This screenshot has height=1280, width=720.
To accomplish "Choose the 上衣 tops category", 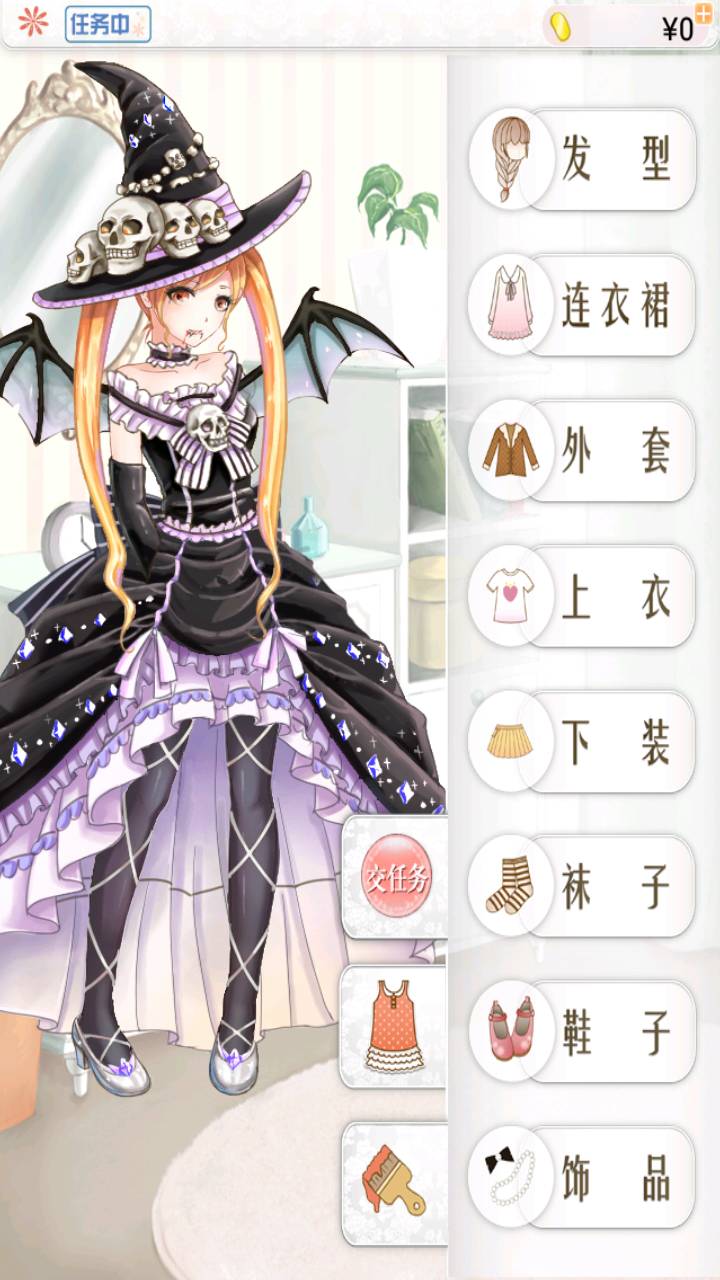I will coord(583,596).
